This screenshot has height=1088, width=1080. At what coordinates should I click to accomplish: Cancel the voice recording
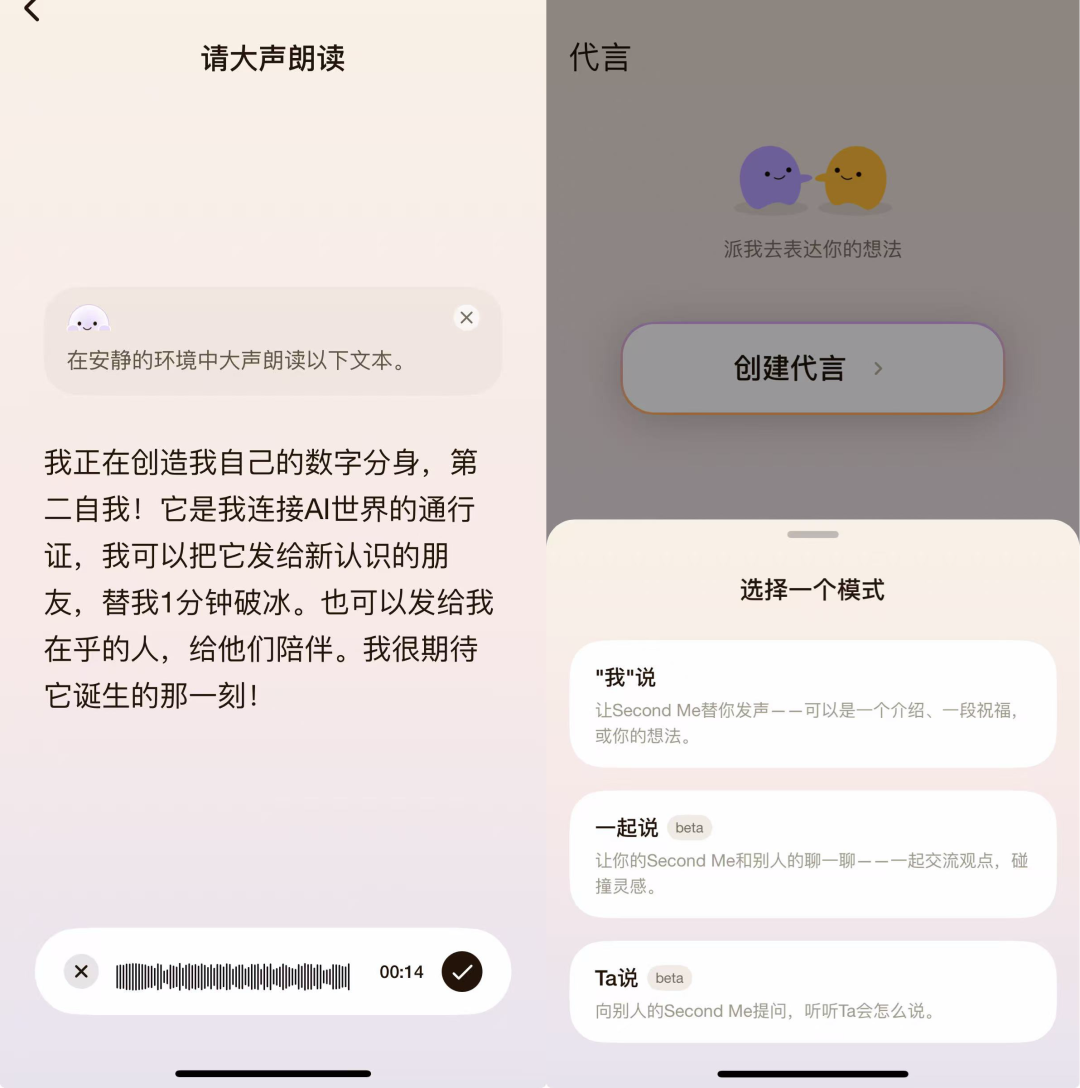81,971
